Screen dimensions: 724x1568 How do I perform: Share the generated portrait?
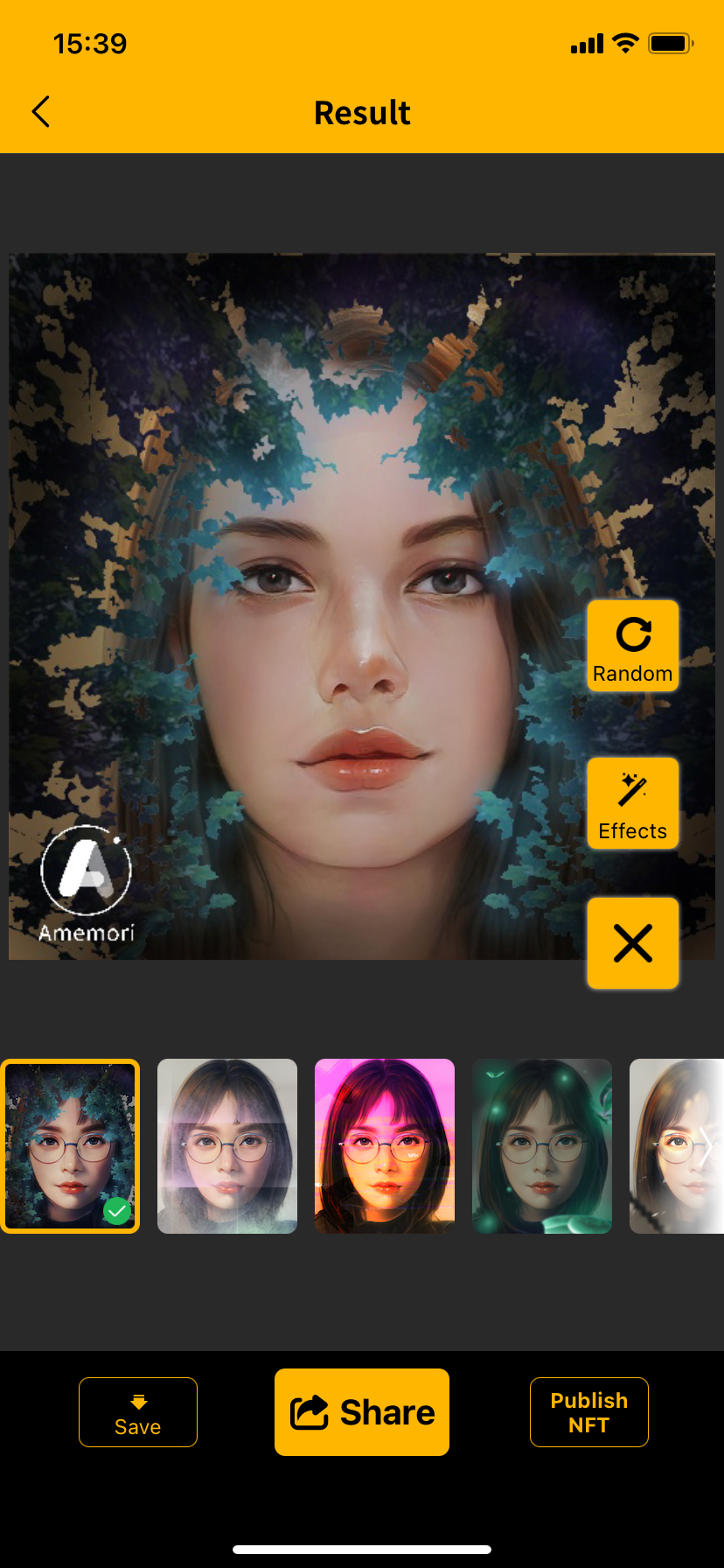362,1412
